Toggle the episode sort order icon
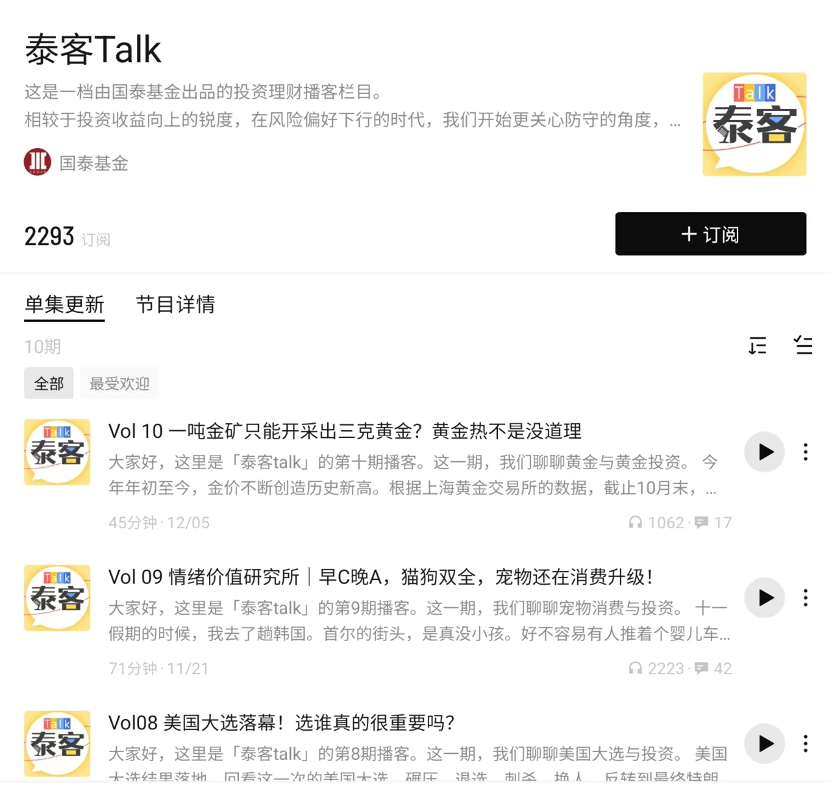Screen dimensions: 832x790 [757, 346]
